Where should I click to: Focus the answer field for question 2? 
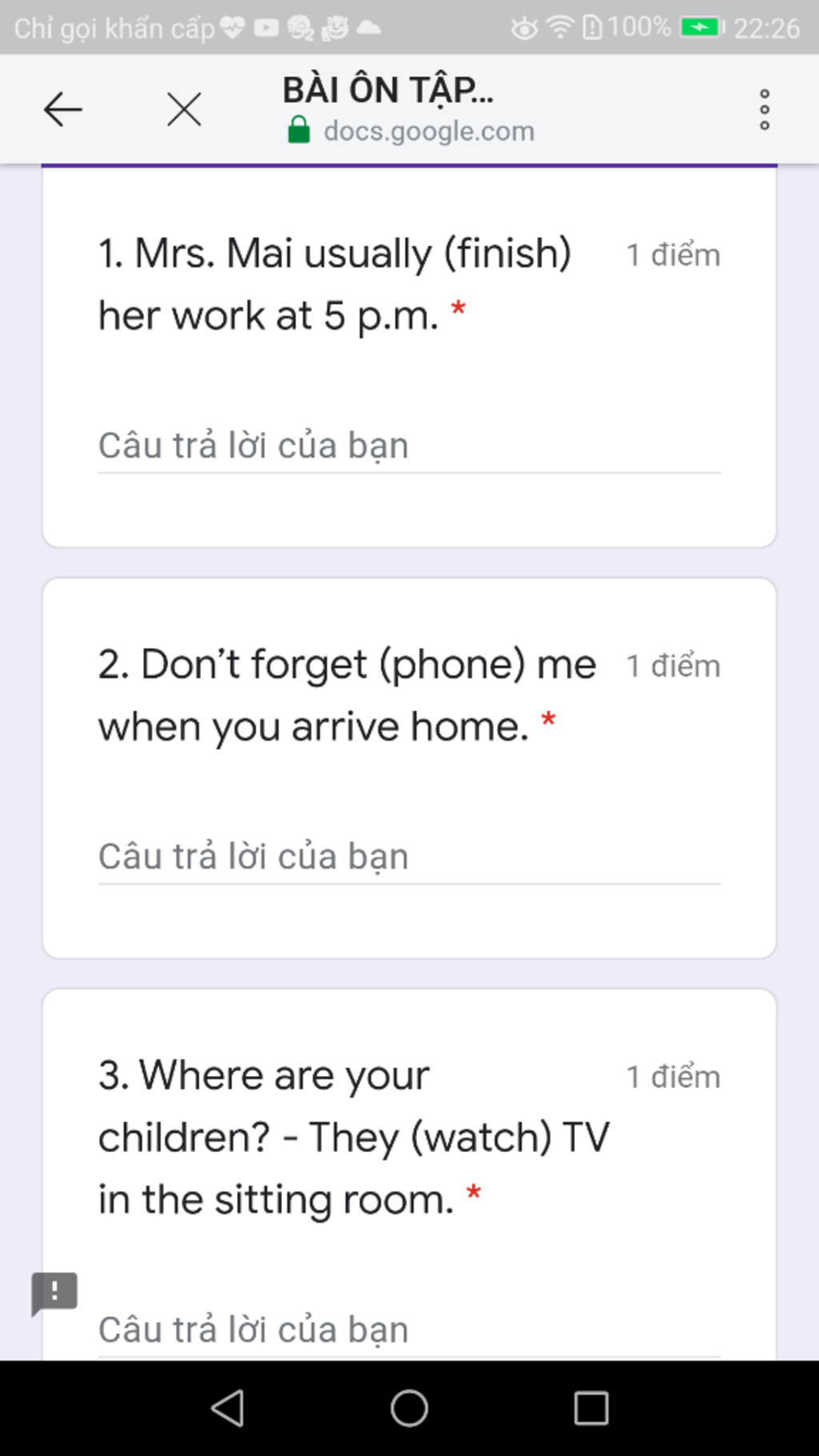click(408, 858)
